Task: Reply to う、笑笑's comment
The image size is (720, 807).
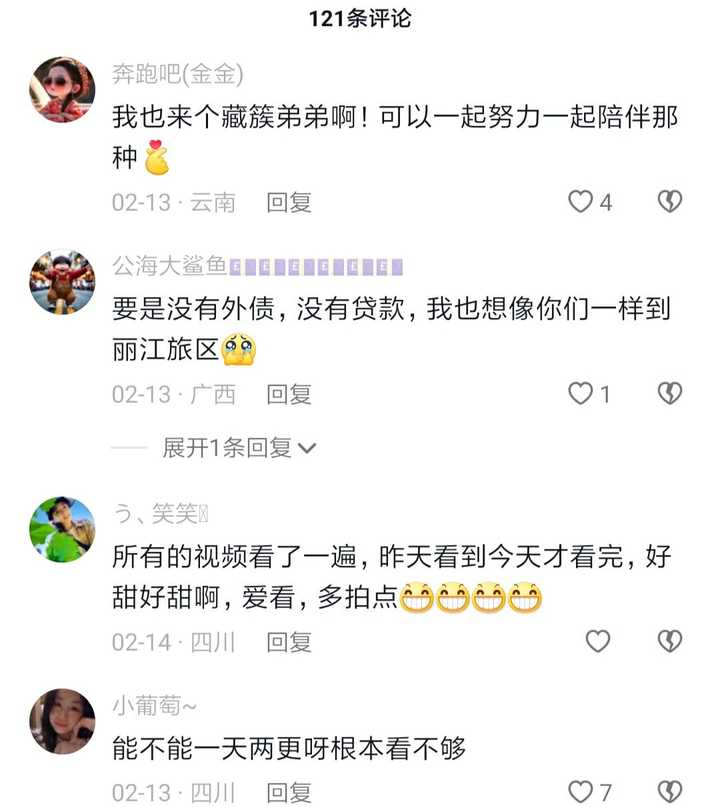Action: (289, 641)
